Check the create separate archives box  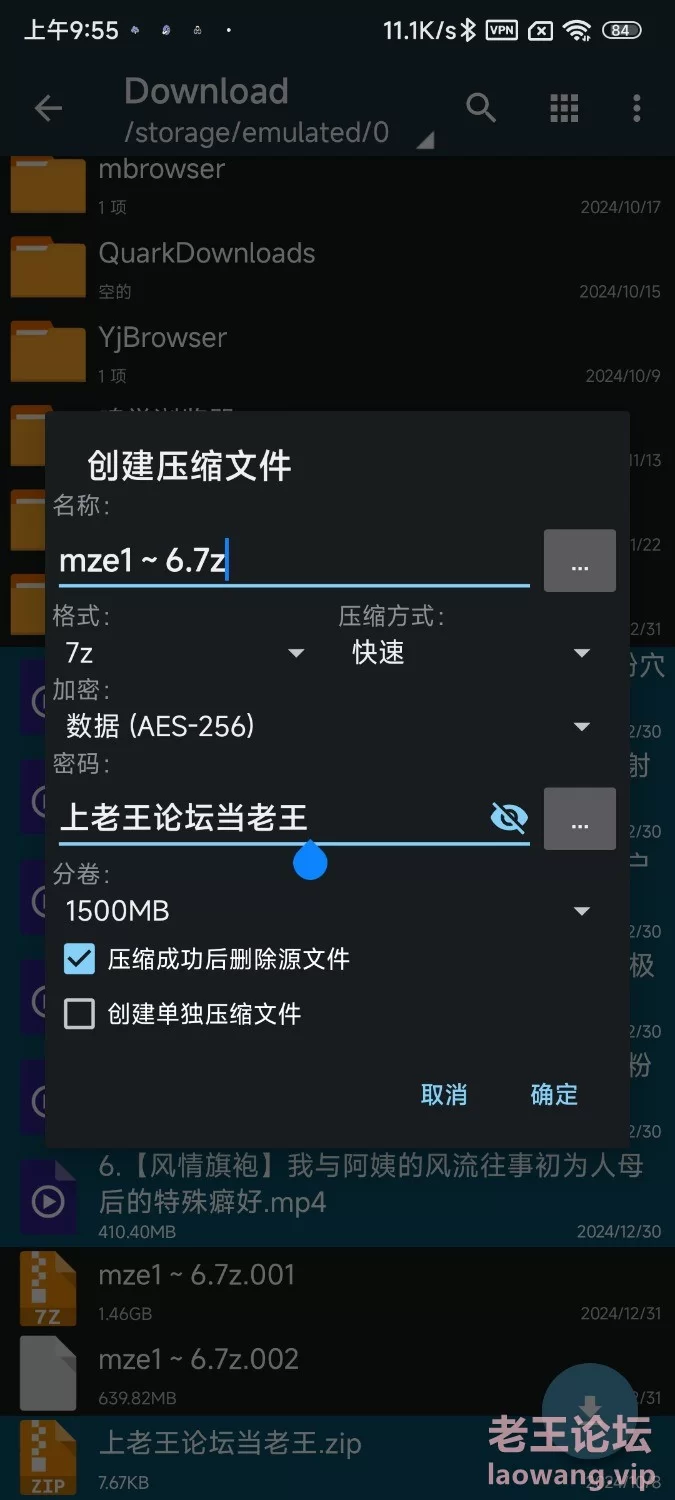coord(79,1014)
